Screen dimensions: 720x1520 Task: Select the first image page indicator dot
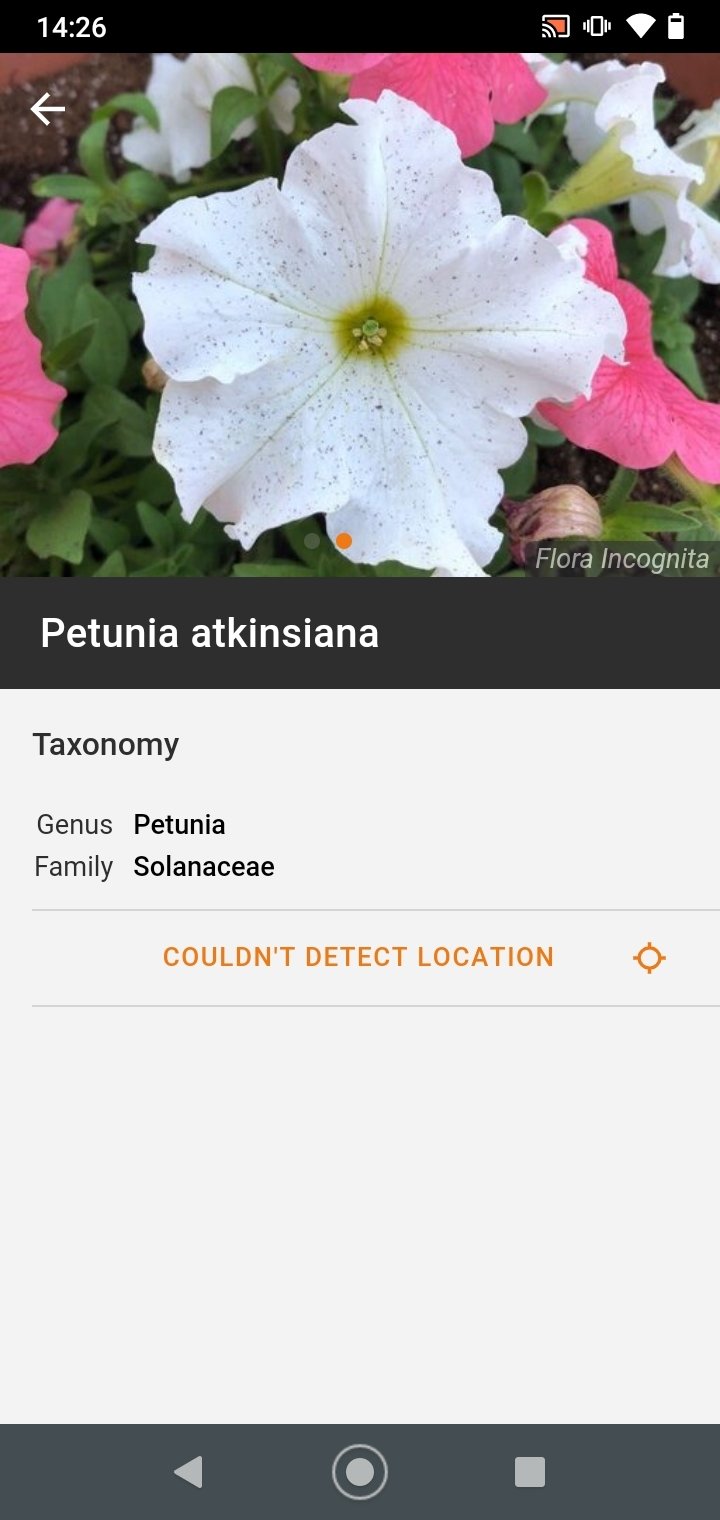[x=312, y=541]
